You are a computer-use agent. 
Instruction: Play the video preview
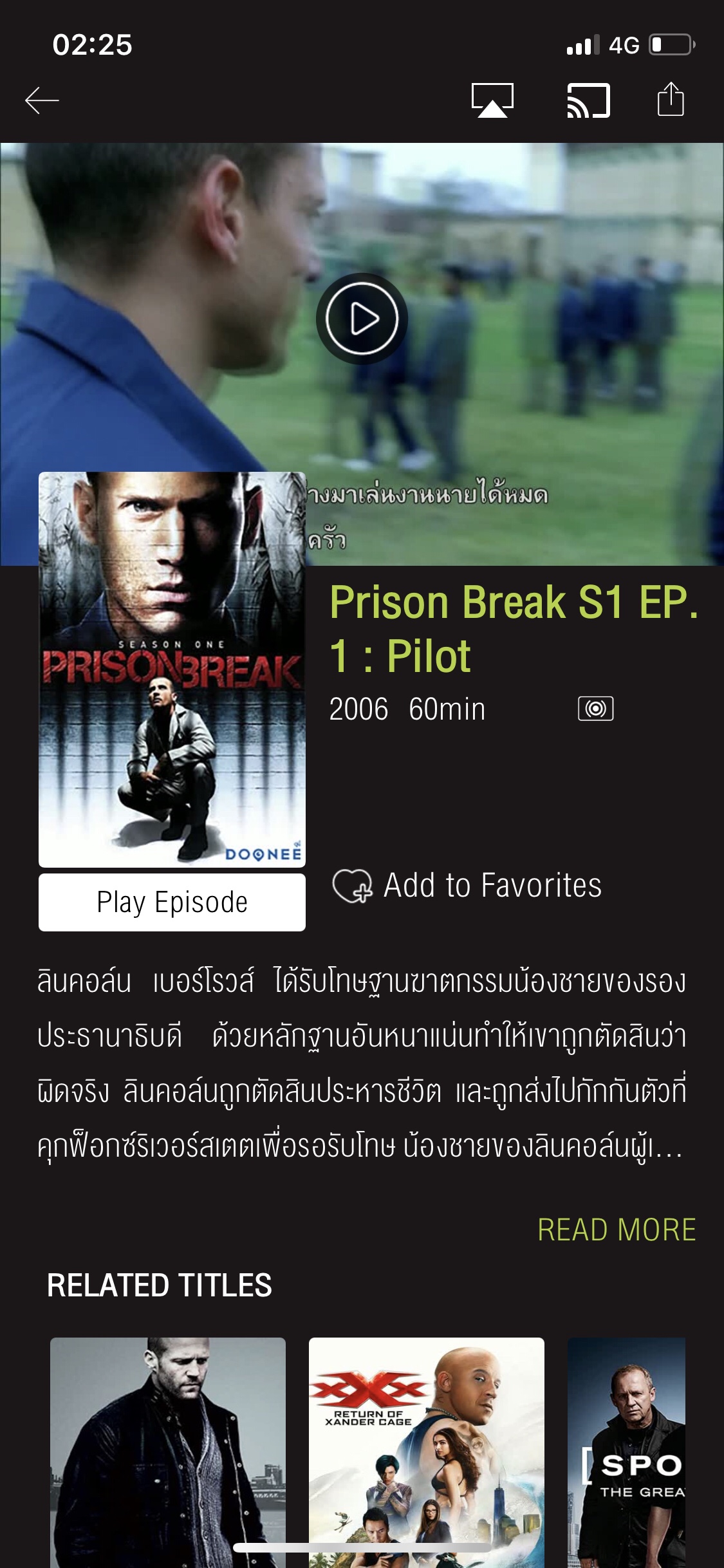point(361,319)
